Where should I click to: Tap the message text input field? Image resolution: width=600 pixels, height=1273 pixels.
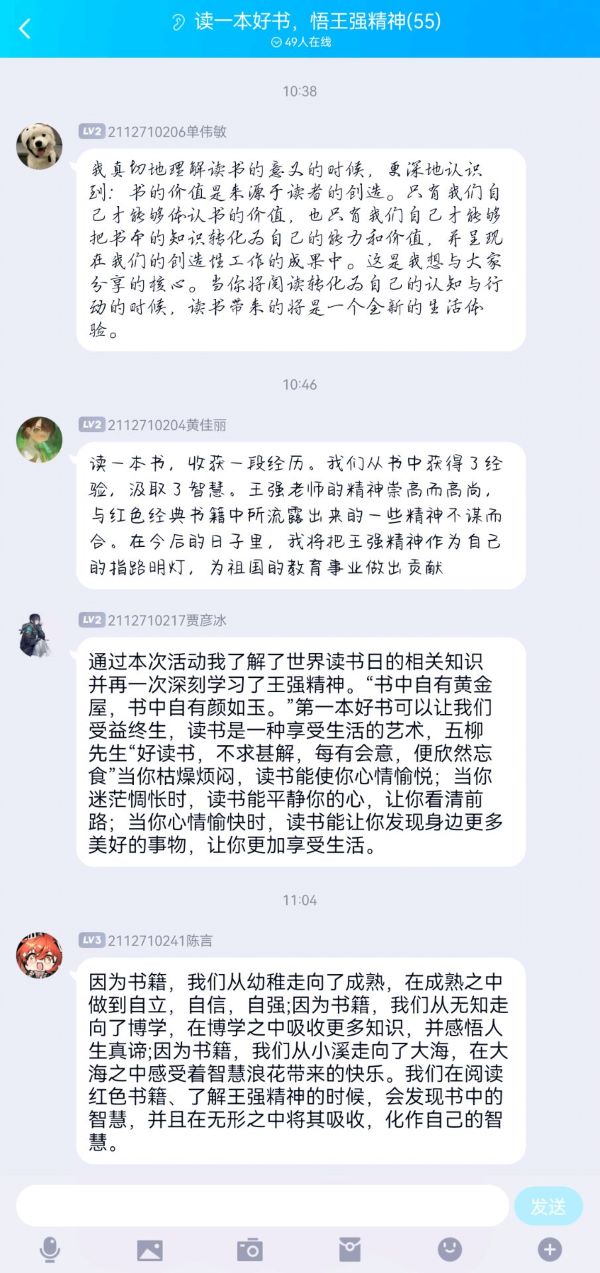tap(262, 1206)
